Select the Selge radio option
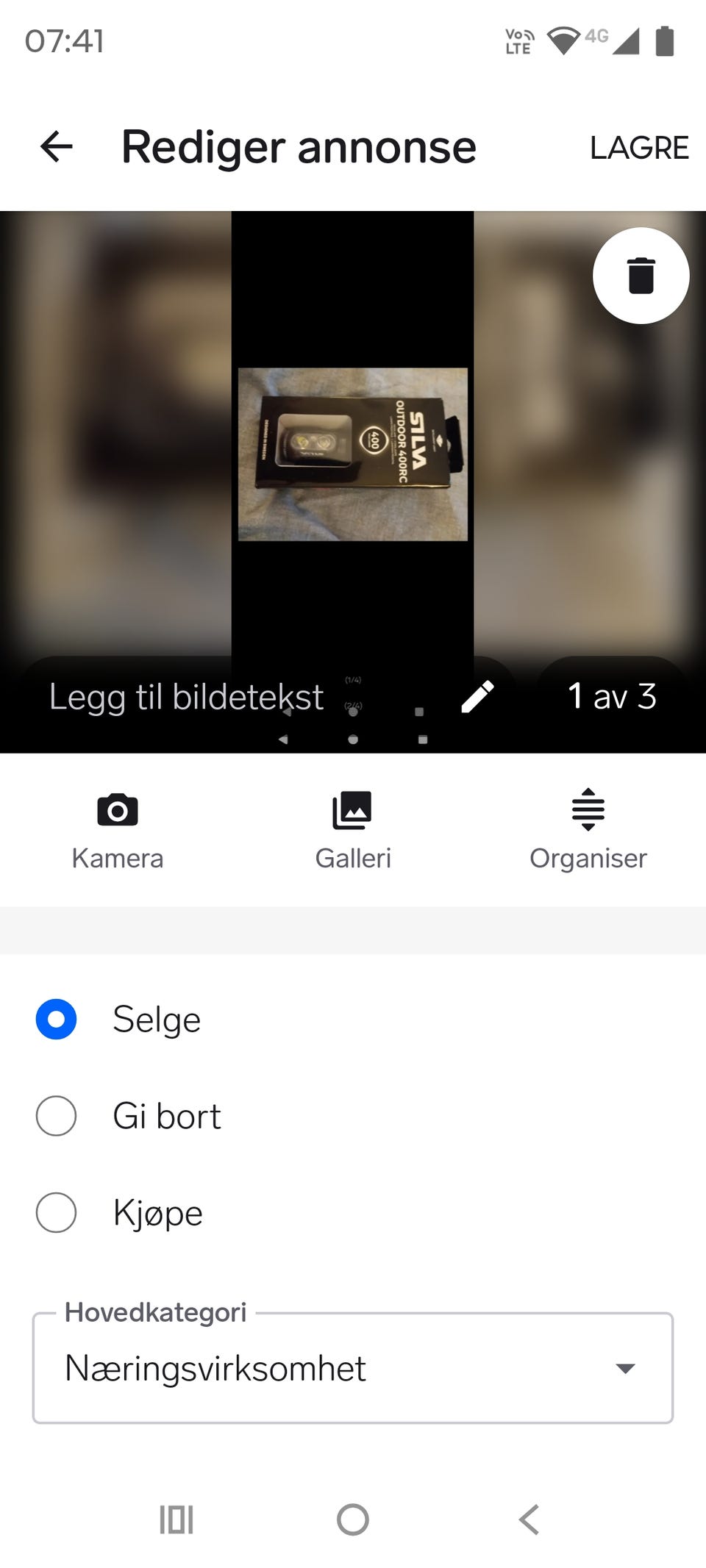Image resolution: width=706 pixels, height=1568 pixels. [x=55, y=1019]
